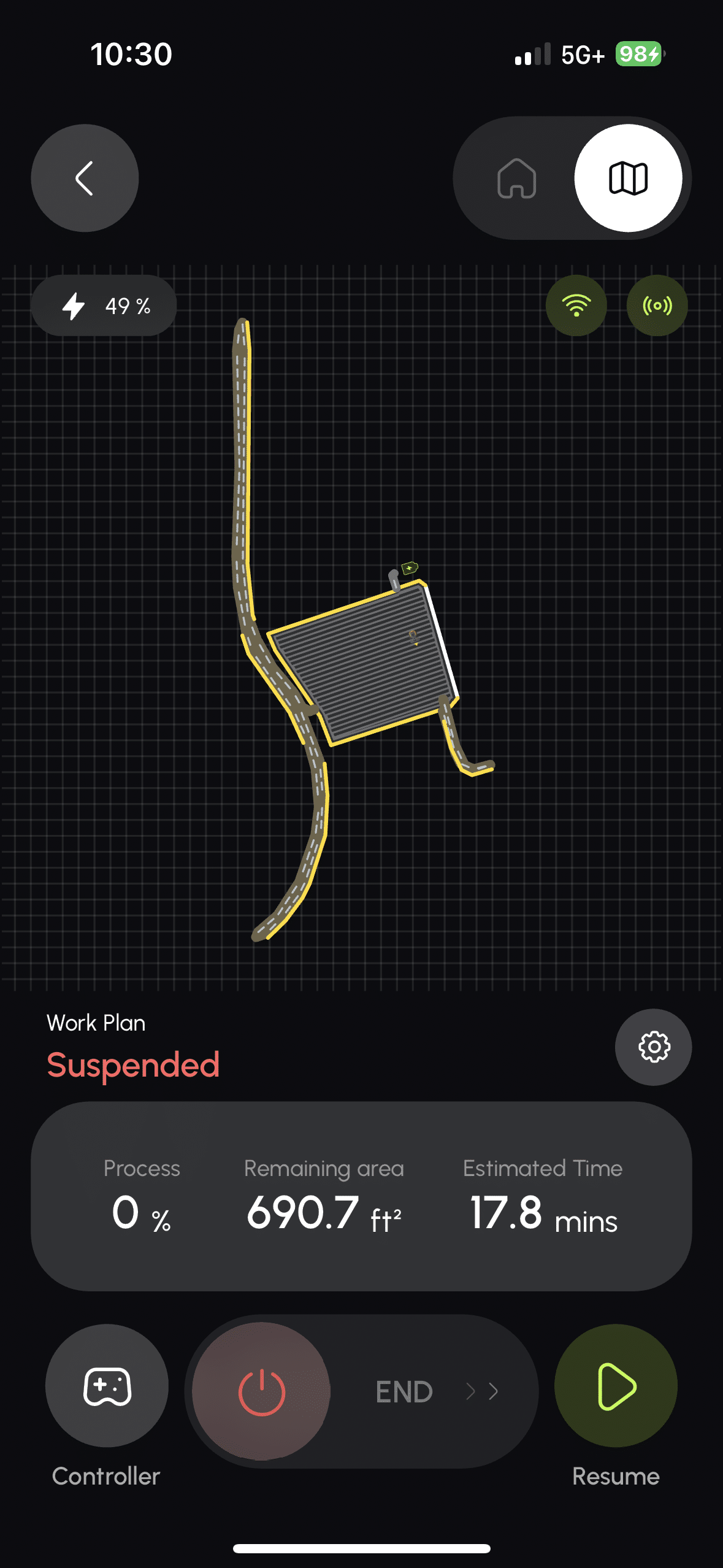This screenshot has width=723, height=1568.
Task: Tap the signal broadcast status icon
Action: click(x=657, y=306)
